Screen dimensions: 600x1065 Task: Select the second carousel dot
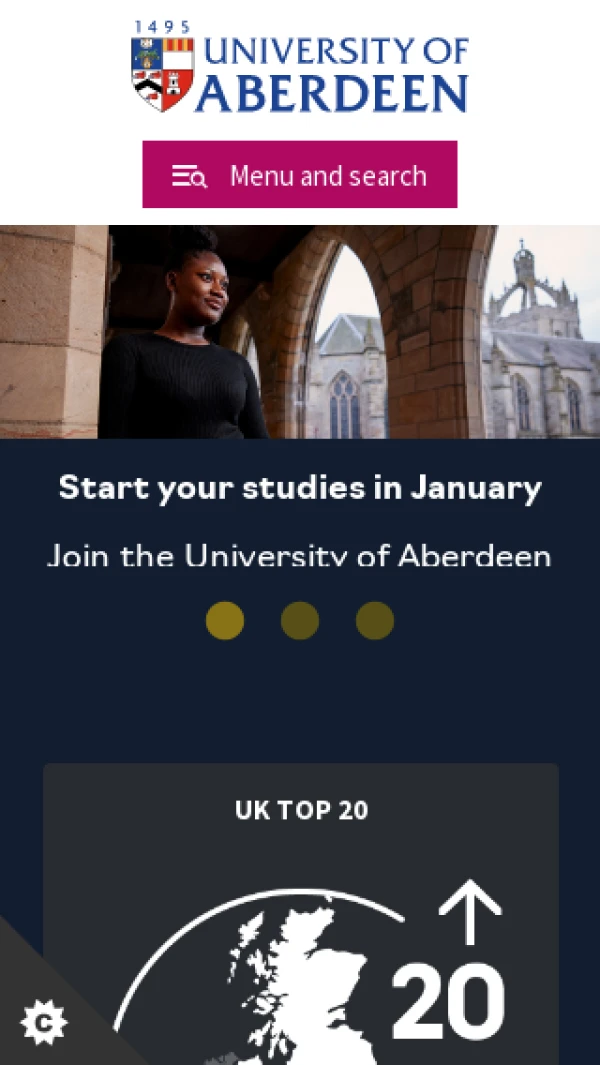point(300,621)
